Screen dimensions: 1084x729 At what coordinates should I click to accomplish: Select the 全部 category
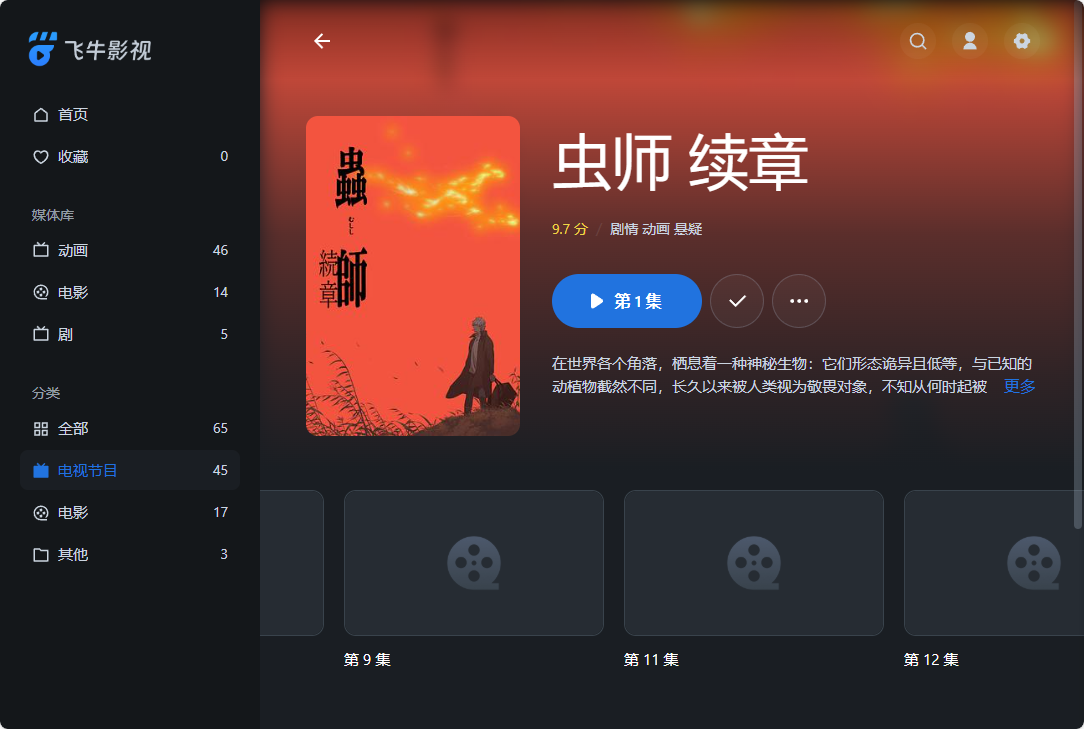click(73, 429)
